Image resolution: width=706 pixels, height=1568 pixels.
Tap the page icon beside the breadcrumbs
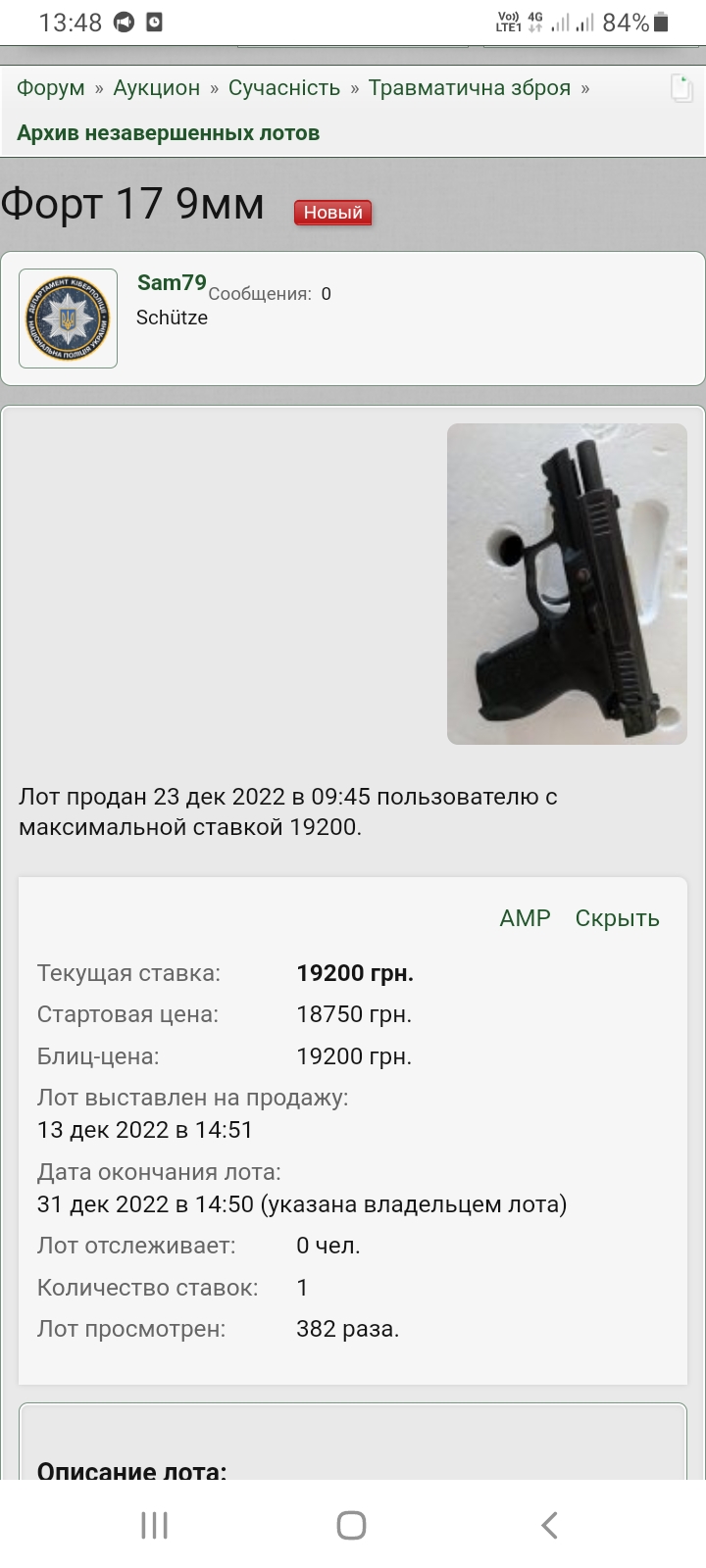click(681, 88)
